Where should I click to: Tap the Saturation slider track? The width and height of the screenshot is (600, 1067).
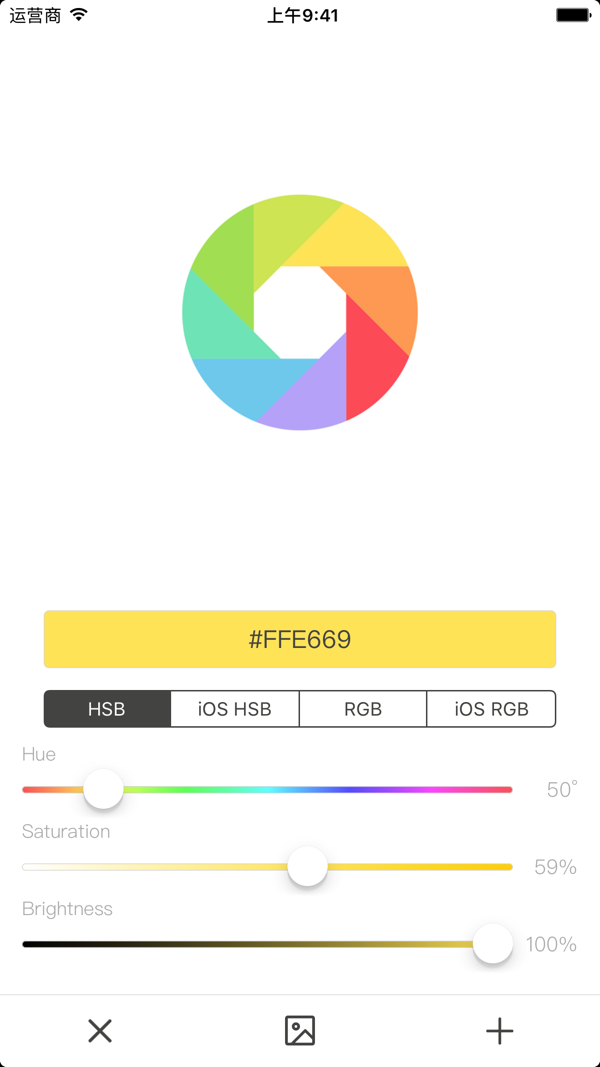(267, 867)
